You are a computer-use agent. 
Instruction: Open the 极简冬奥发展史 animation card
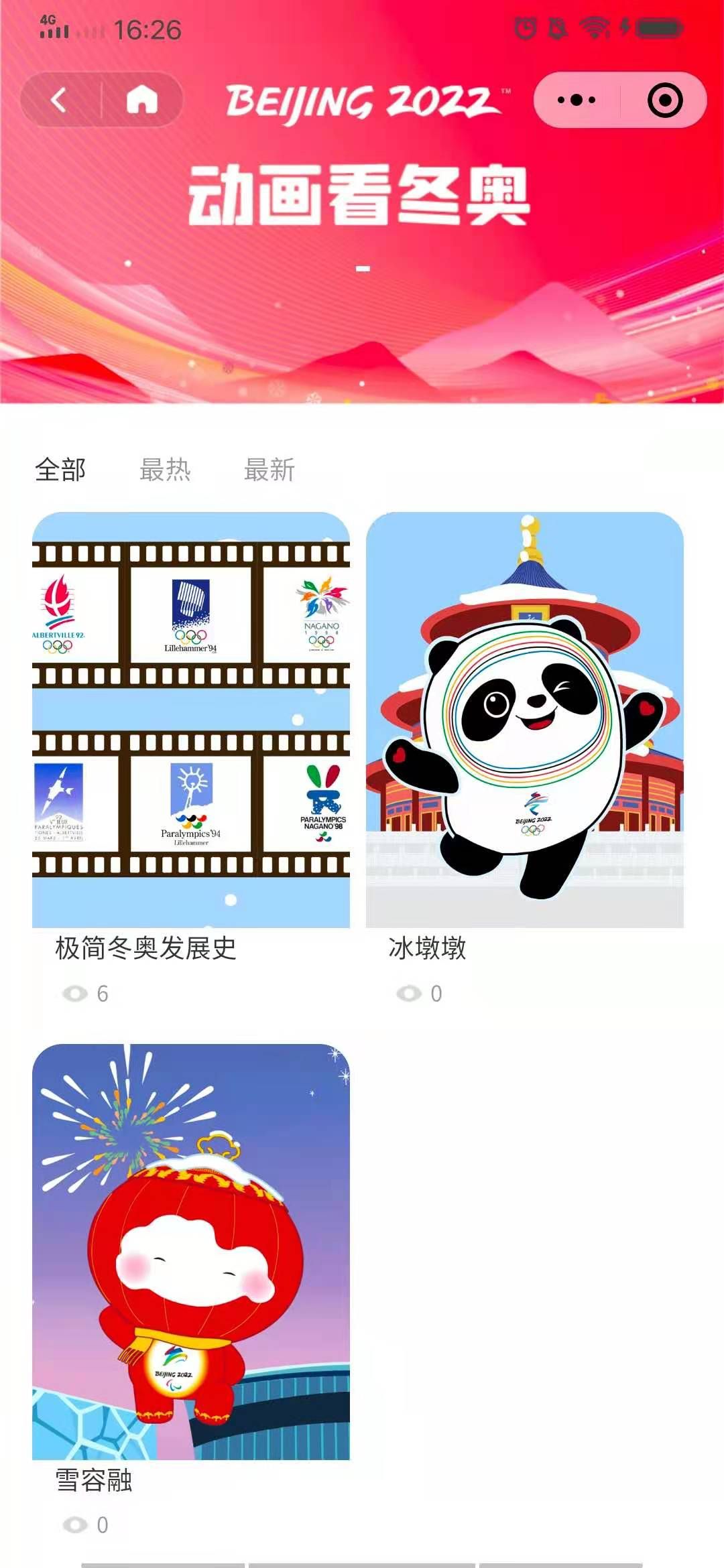(x=191, y=720)
